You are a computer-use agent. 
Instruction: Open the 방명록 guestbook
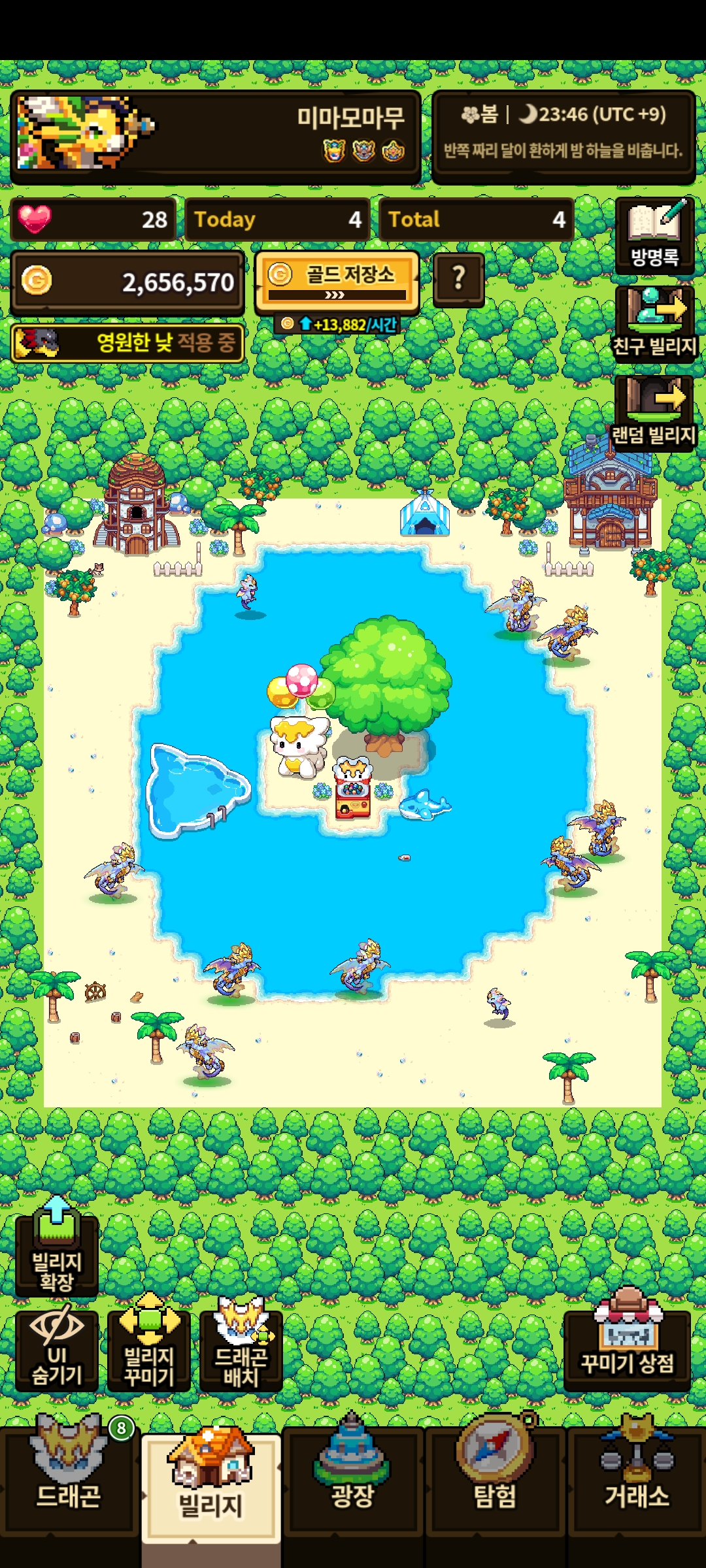(654, 236)
